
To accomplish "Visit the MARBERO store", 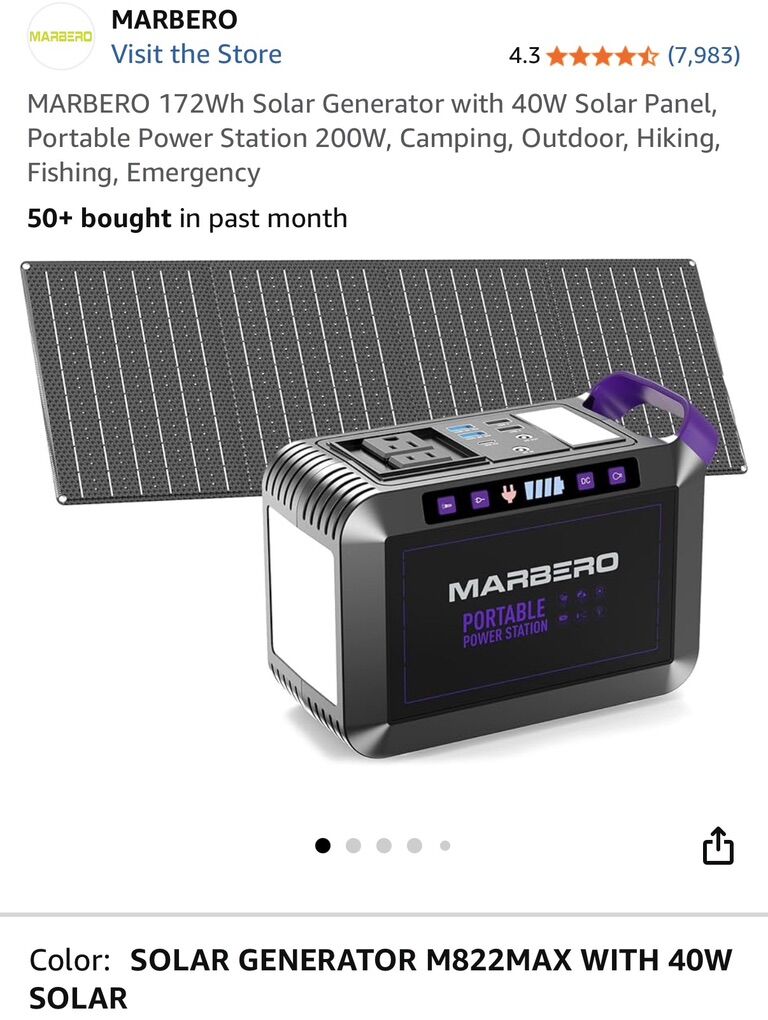I will 196,54.
